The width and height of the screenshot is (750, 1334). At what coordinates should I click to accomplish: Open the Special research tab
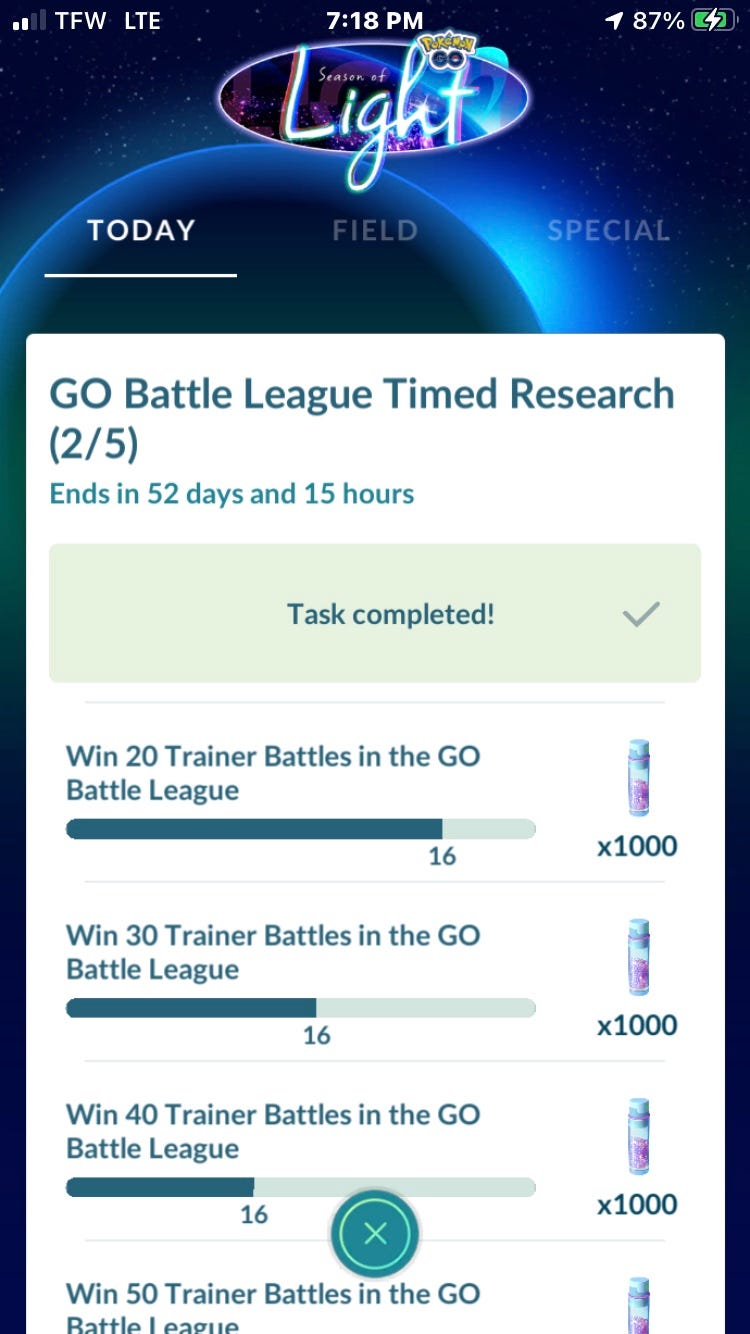click(x=608, y=231)
